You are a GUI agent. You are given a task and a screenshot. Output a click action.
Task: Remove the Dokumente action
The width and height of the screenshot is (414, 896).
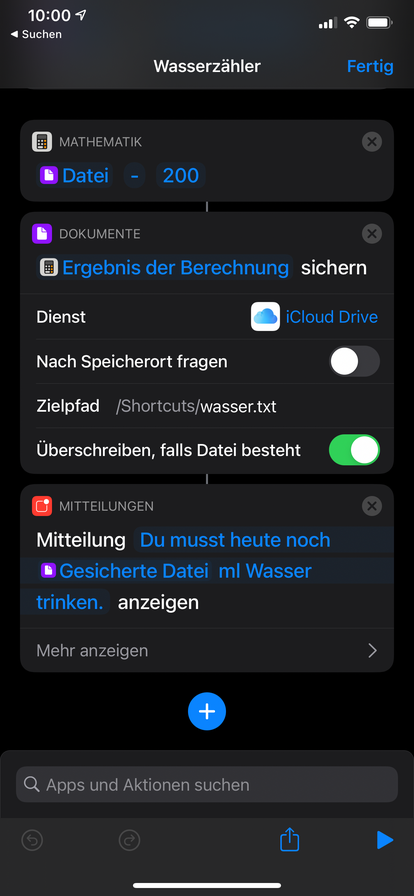372,234
